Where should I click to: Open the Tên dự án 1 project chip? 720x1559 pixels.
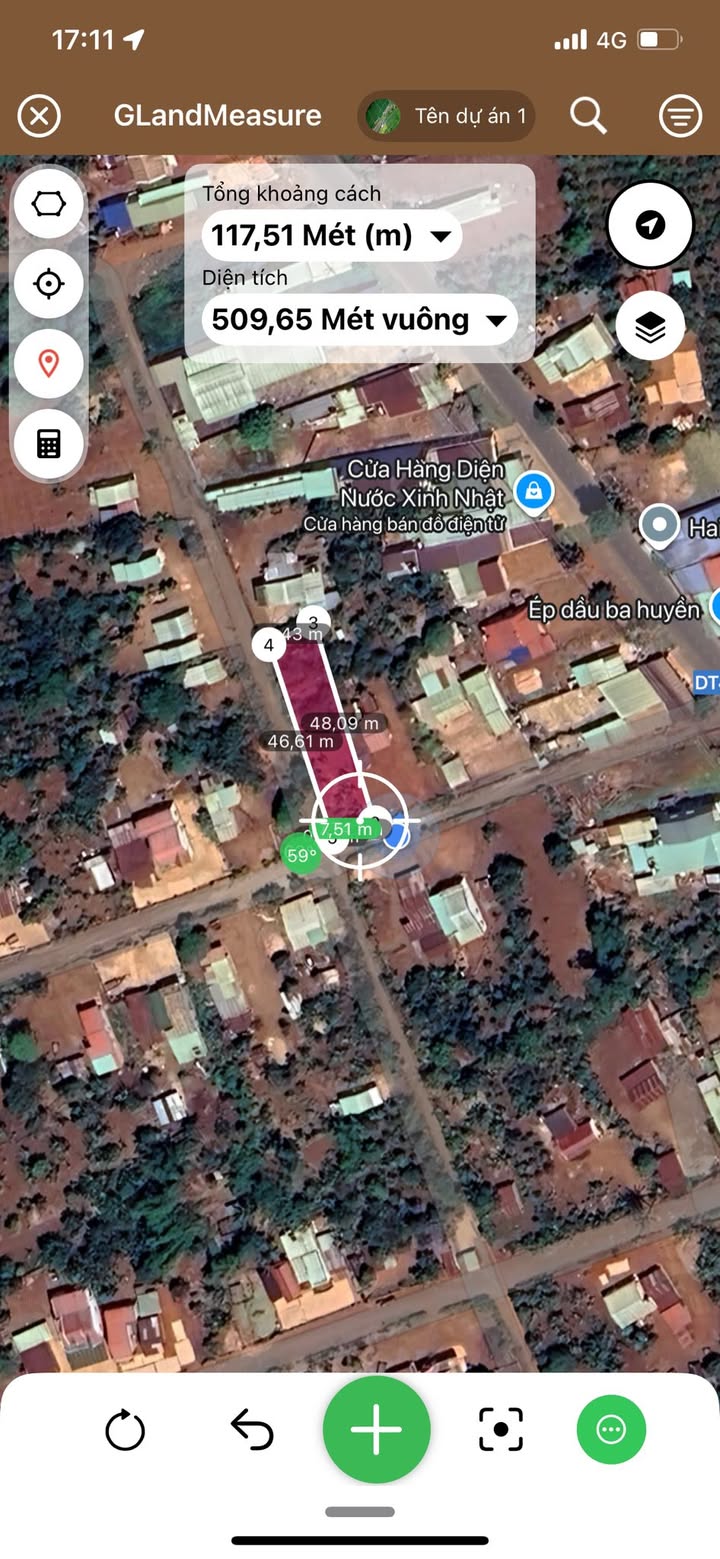tap(446, 116)
